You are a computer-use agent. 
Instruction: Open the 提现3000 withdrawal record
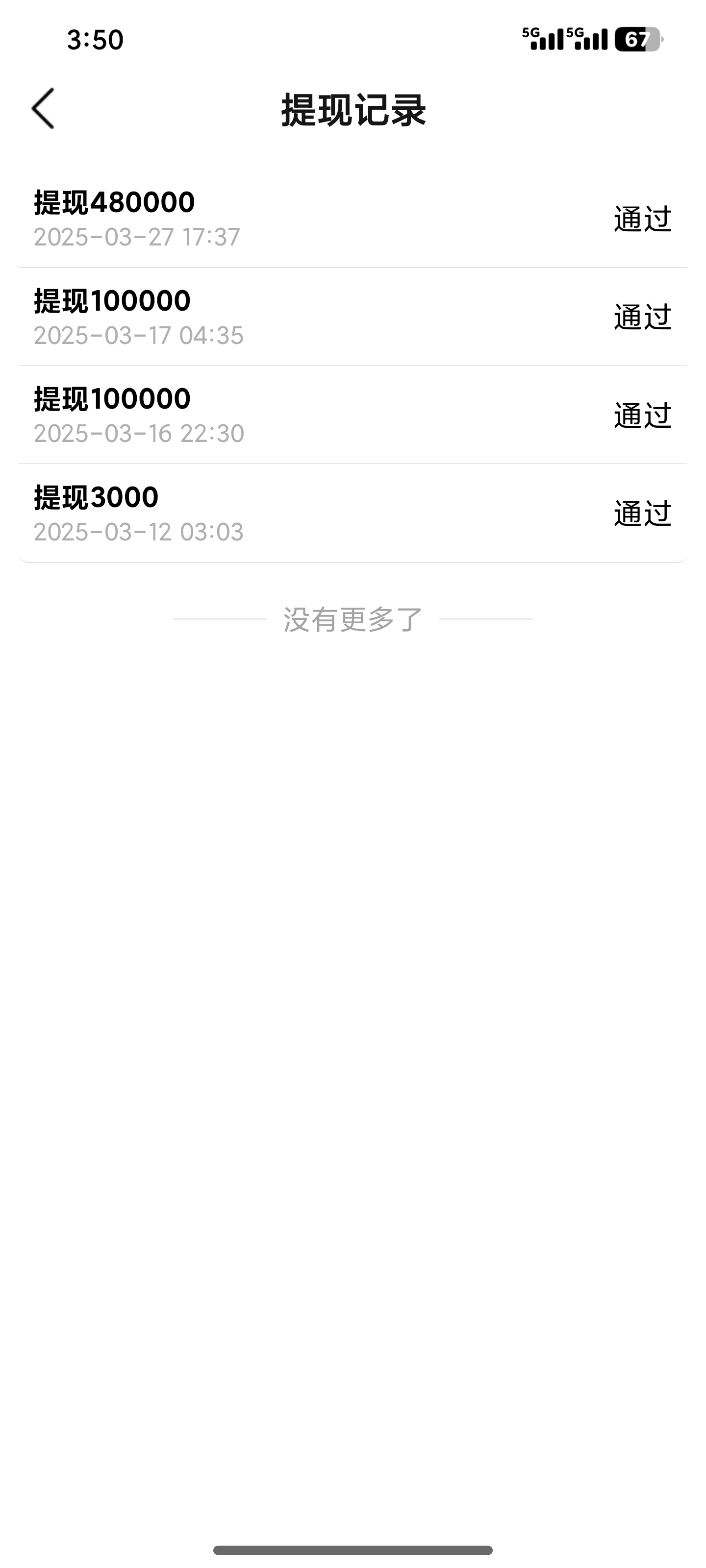(353, 513)
